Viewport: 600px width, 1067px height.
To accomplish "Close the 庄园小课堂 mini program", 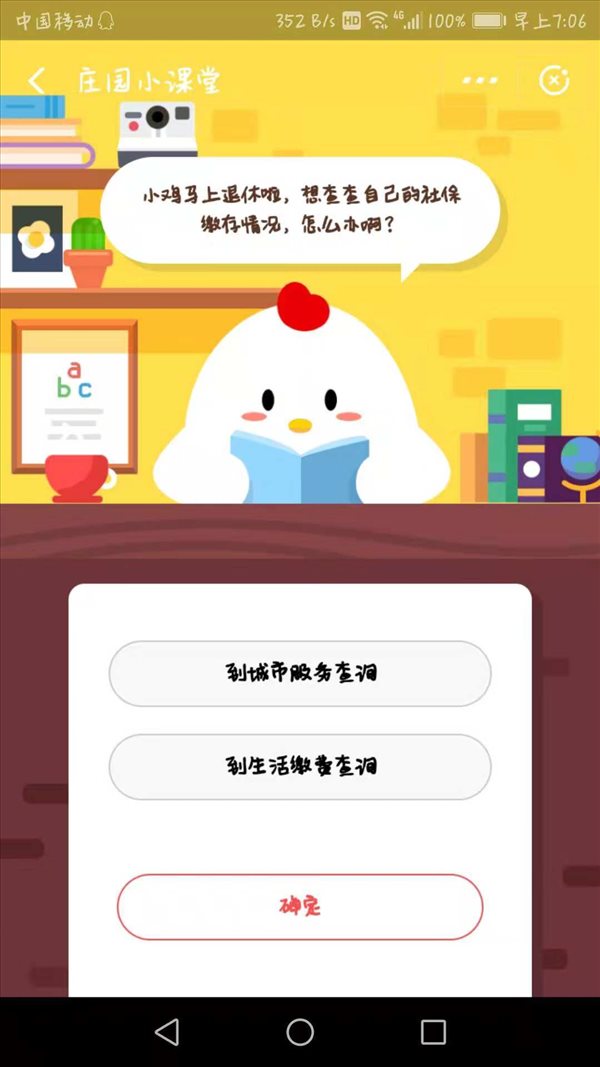I will coord(553,80).
